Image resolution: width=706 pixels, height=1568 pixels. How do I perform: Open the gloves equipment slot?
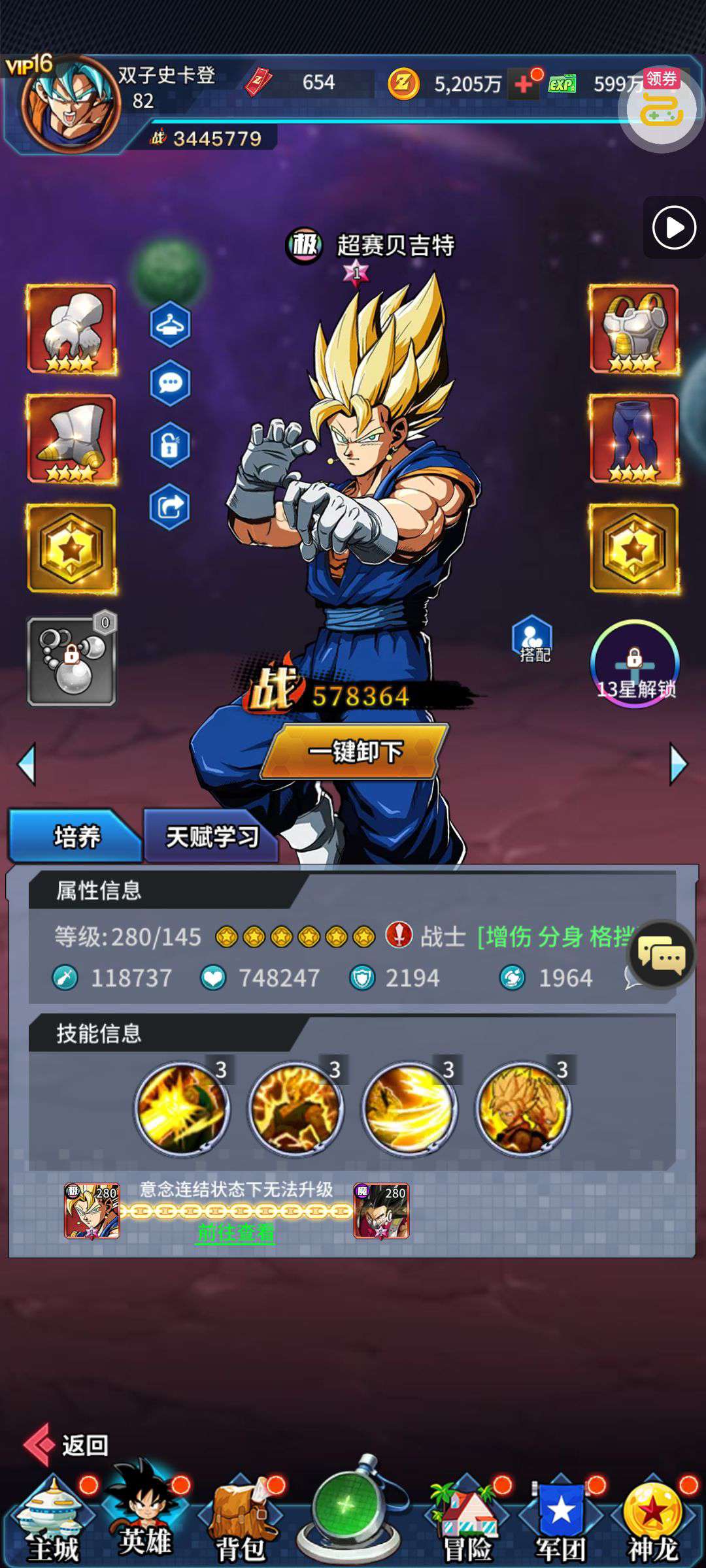(x=71, y=329)
